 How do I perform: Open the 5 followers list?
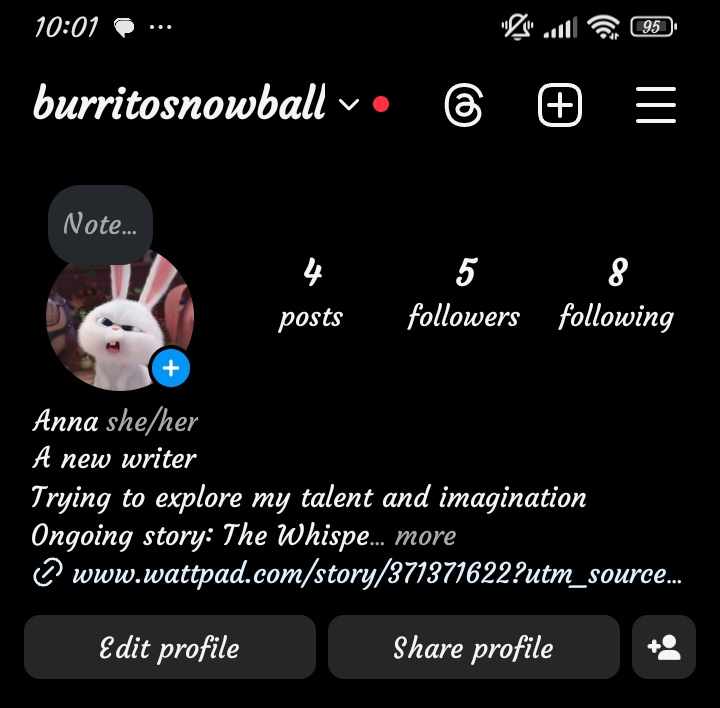point(464,292)
